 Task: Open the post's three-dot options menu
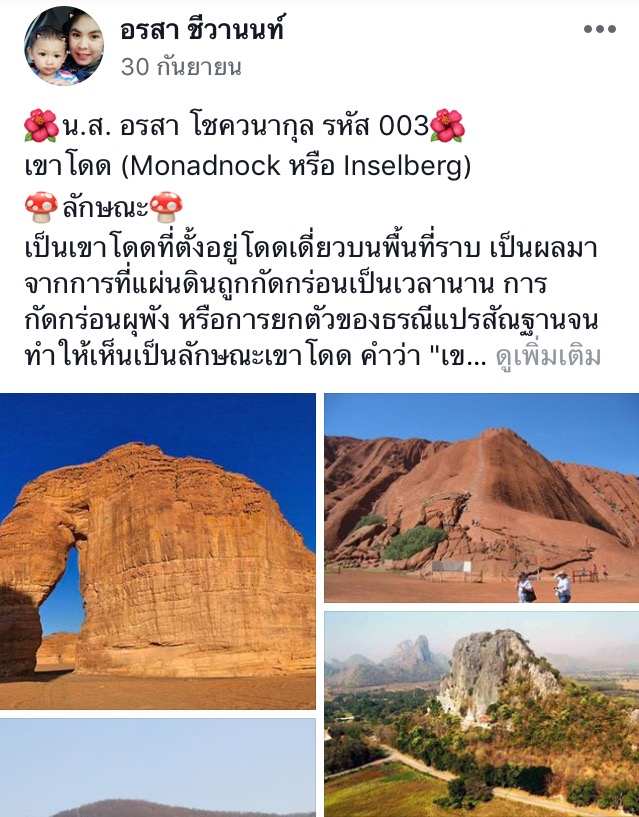pos(600,29)
